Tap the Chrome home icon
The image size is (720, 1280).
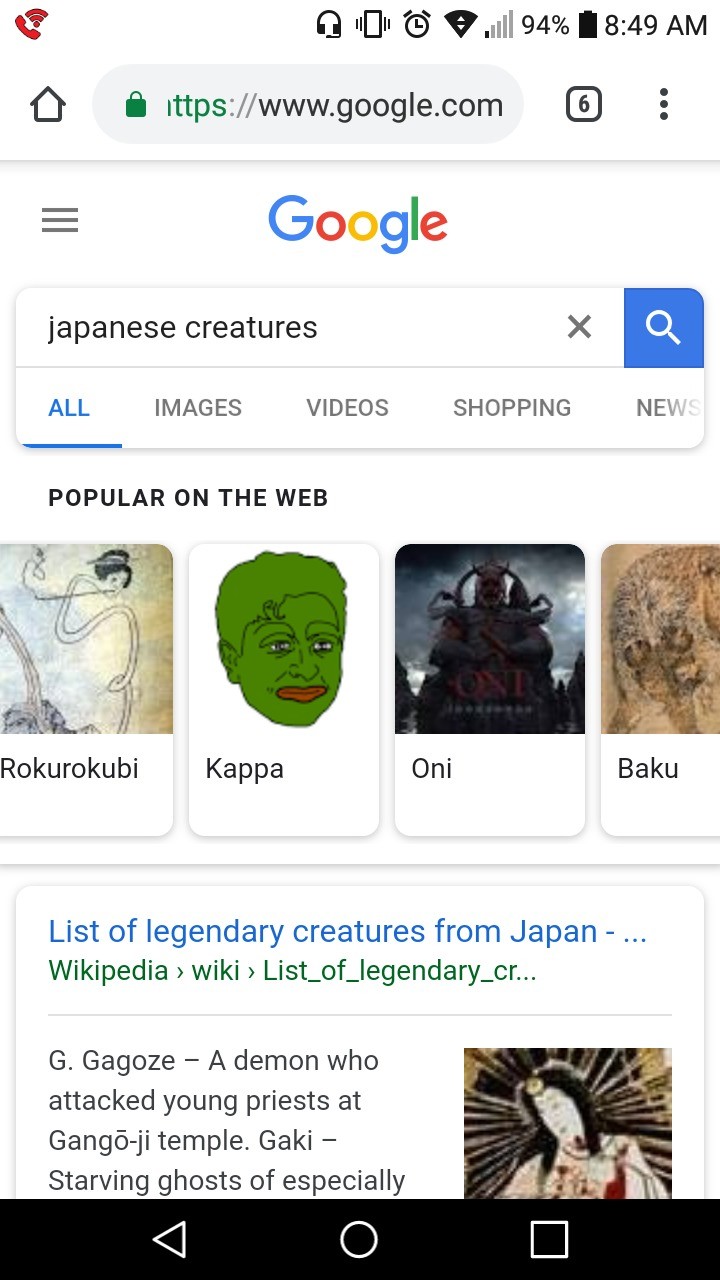(47, 103)
